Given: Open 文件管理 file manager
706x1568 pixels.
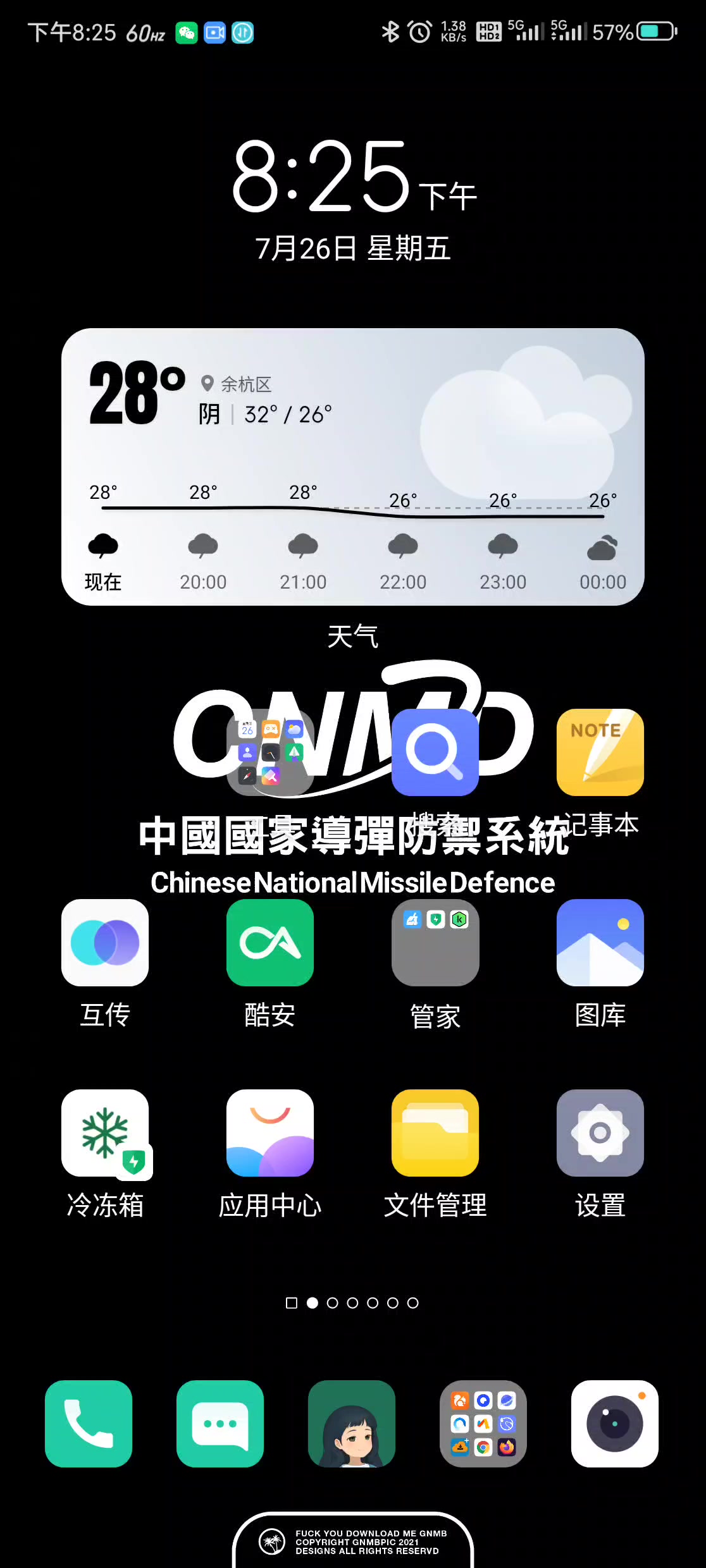Looking at the screenshot, I should [435, 1133].
